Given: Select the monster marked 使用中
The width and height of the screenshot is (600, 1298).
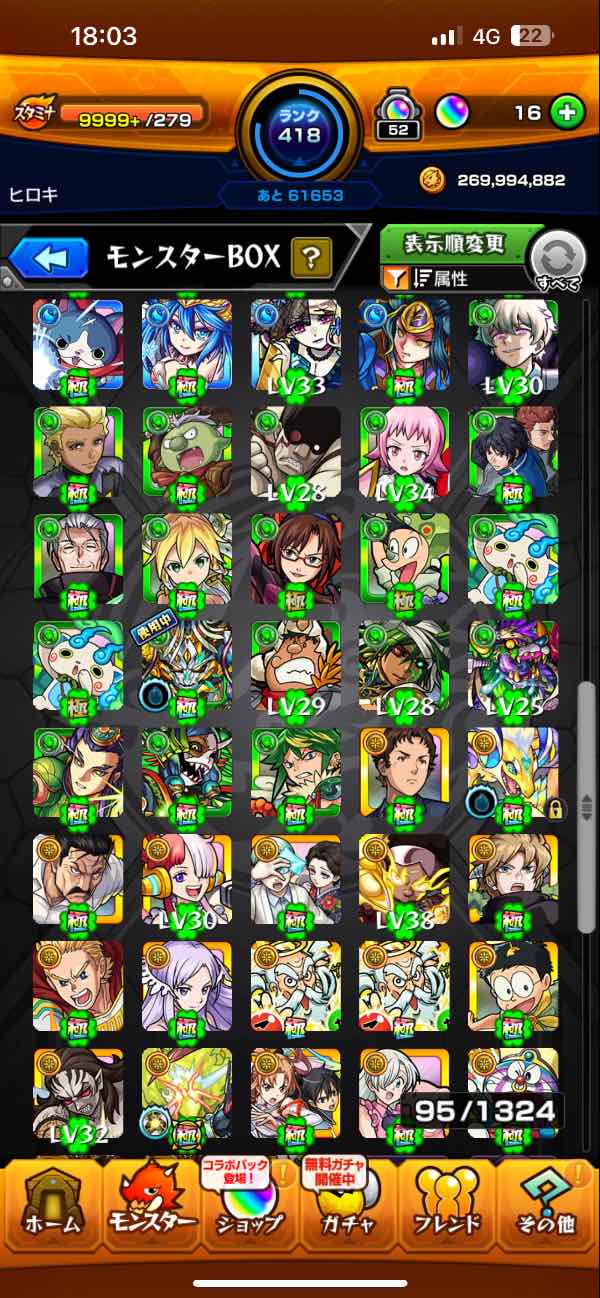Looking at the screenshot, I should [x=186, y=665].
